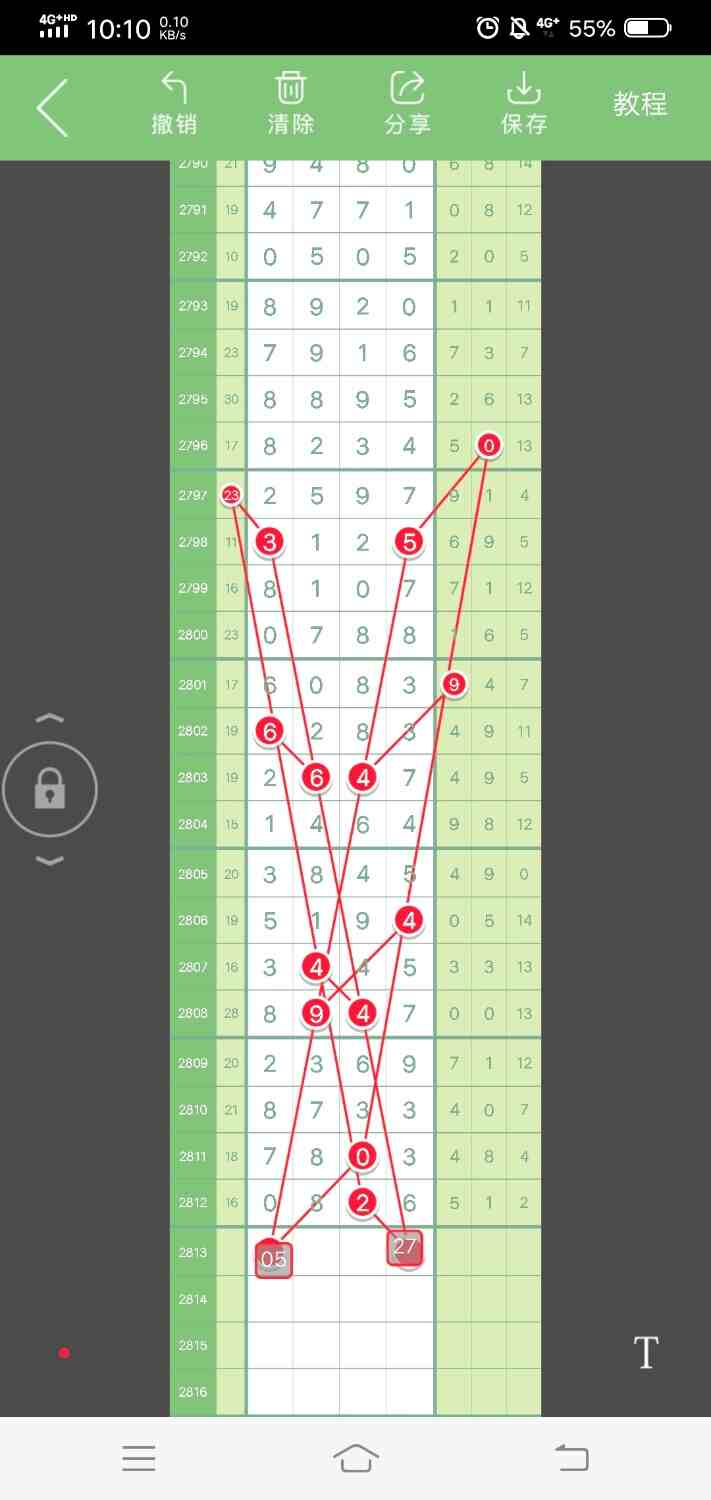Screen dimensions: 711x1500
Task: Share the chart via 分享
Action: [407, 104]
